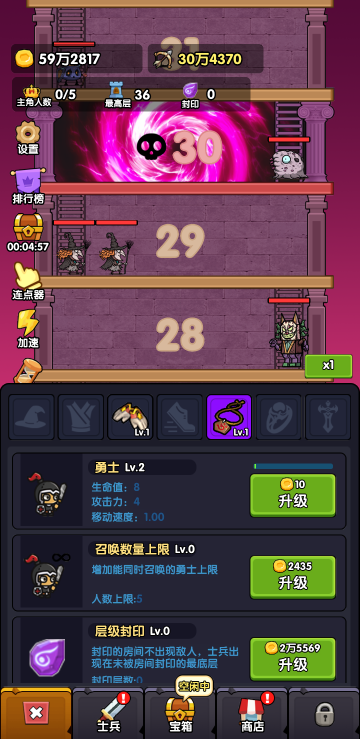Close the panel with the X tab
Screen dimensions: 360x739
(x=36, y=713)
